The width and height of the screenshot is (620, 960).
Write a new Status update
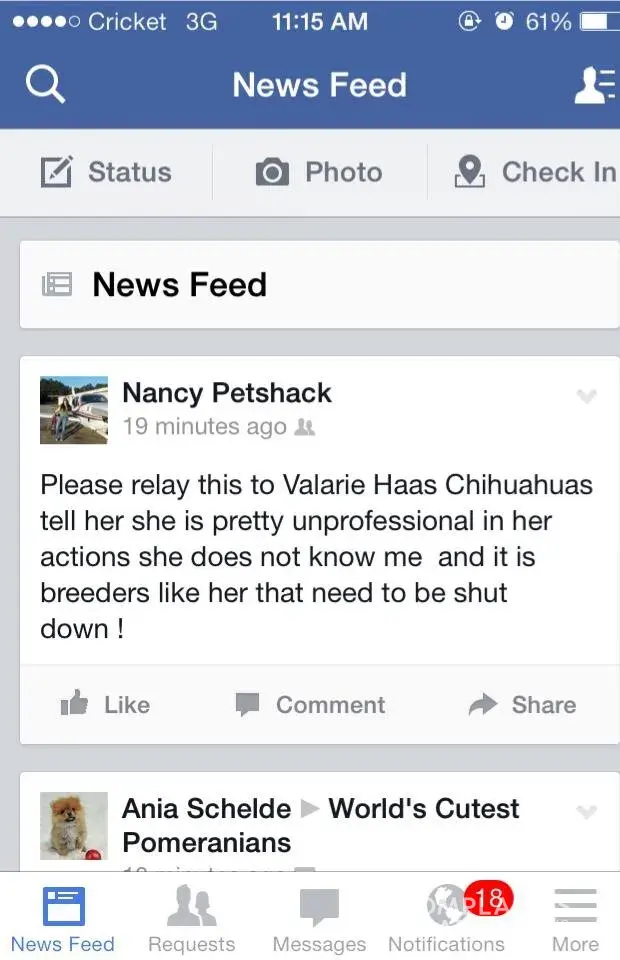107,172
